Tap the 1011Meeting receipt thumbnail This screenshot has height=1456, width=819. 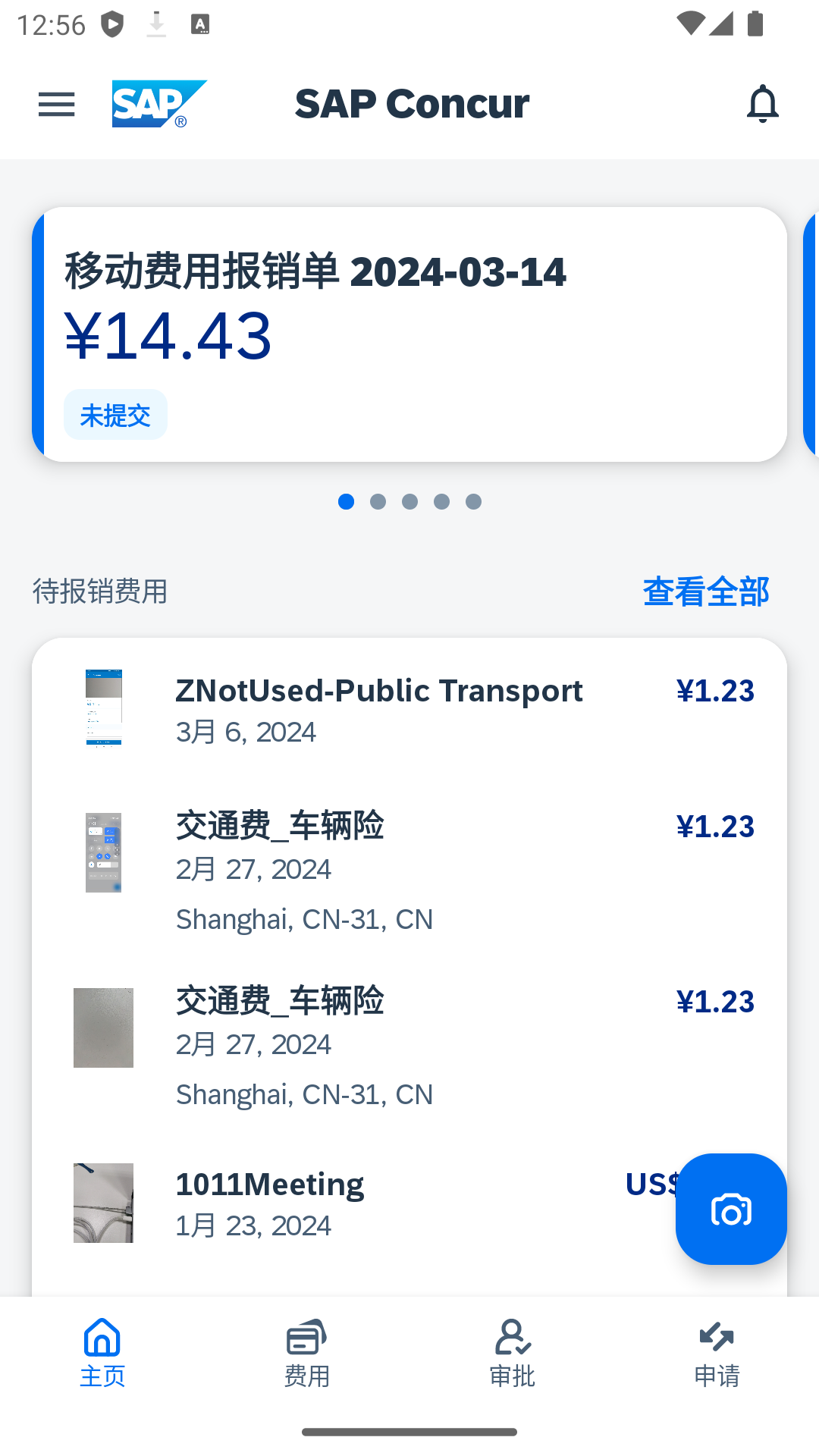[x=103, y=1202]
